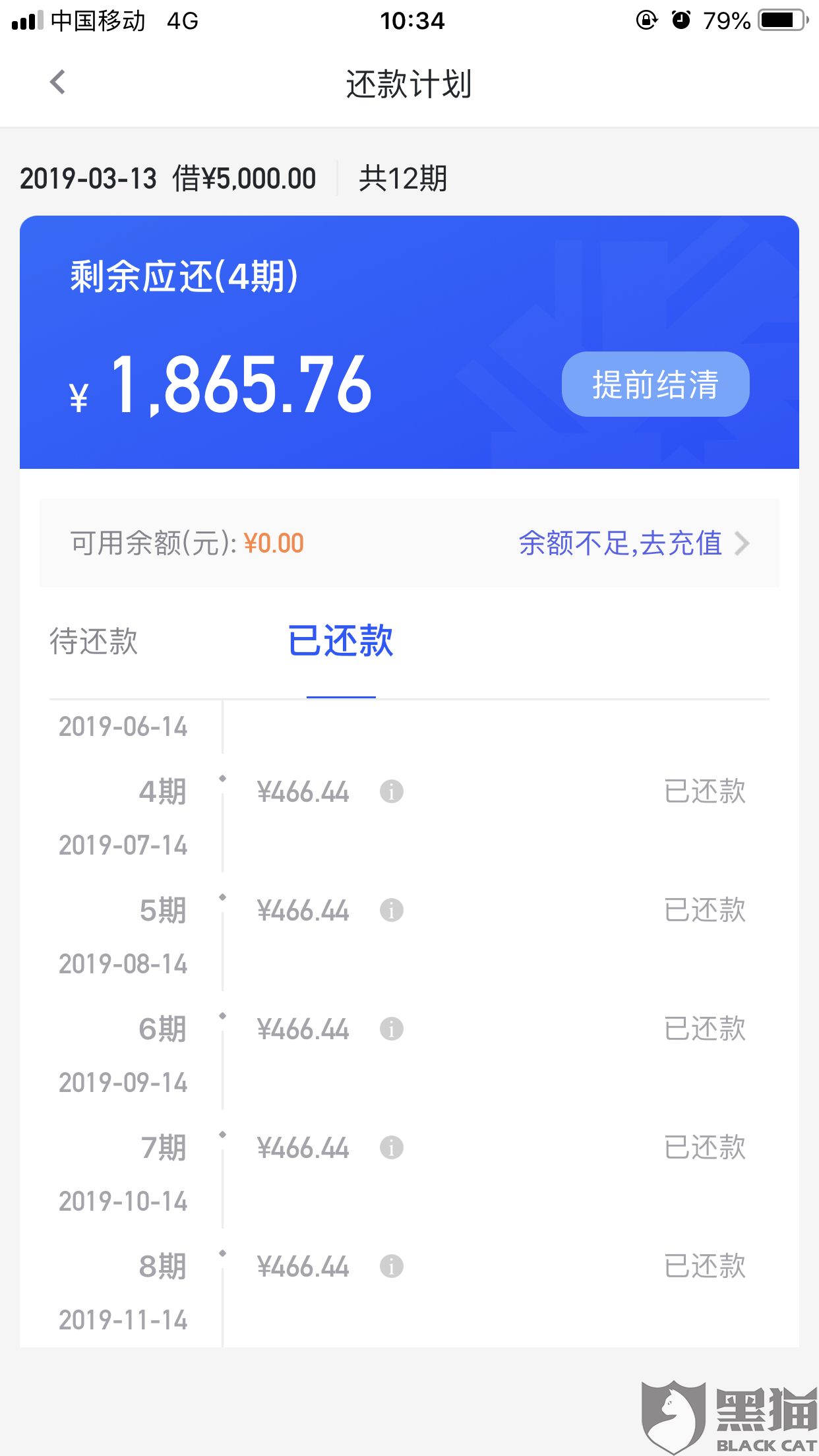This screenshot has width=819, height=1456.
Task: Tap the 提前结清 button
Action: click(x=655, y=384)
